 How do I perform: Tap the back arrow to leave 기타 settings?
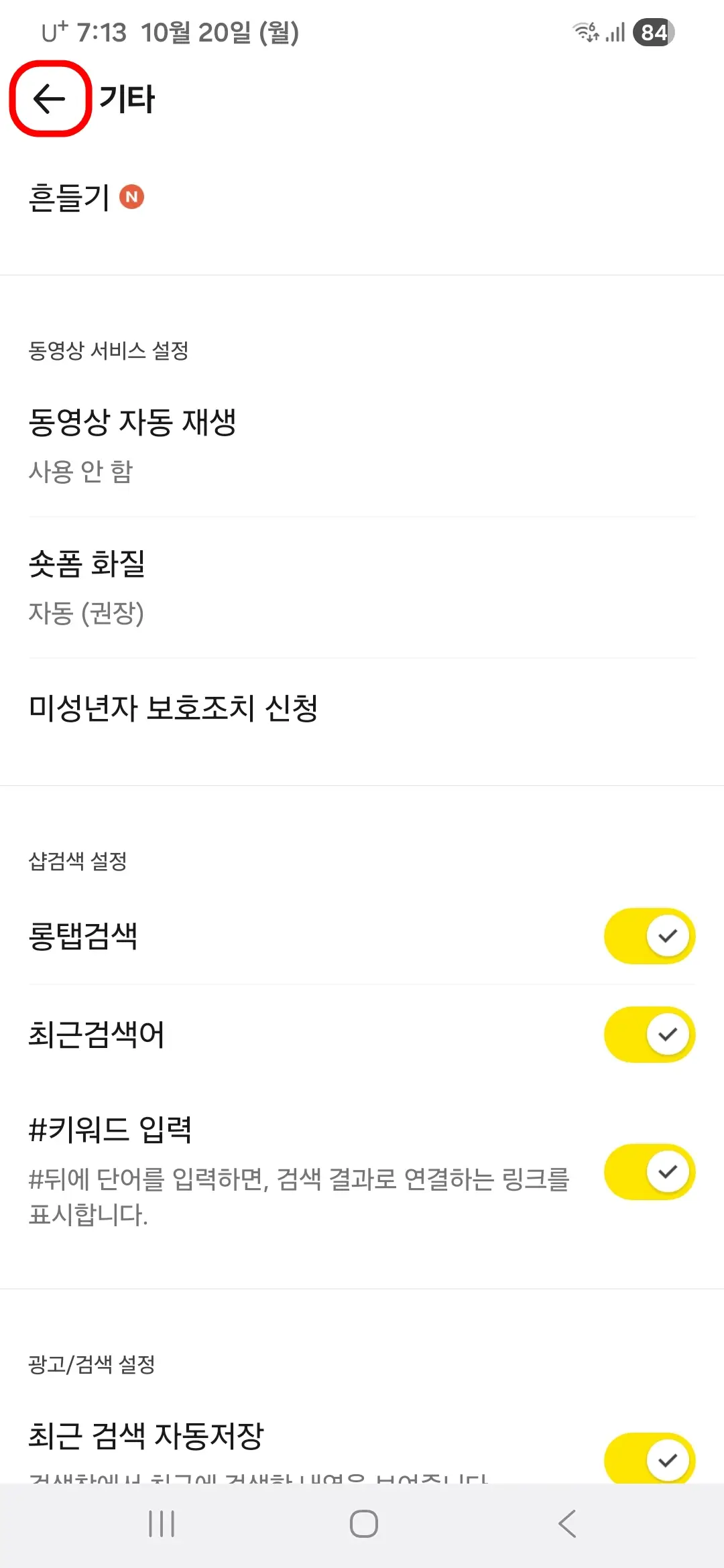(x=49, y=99)
